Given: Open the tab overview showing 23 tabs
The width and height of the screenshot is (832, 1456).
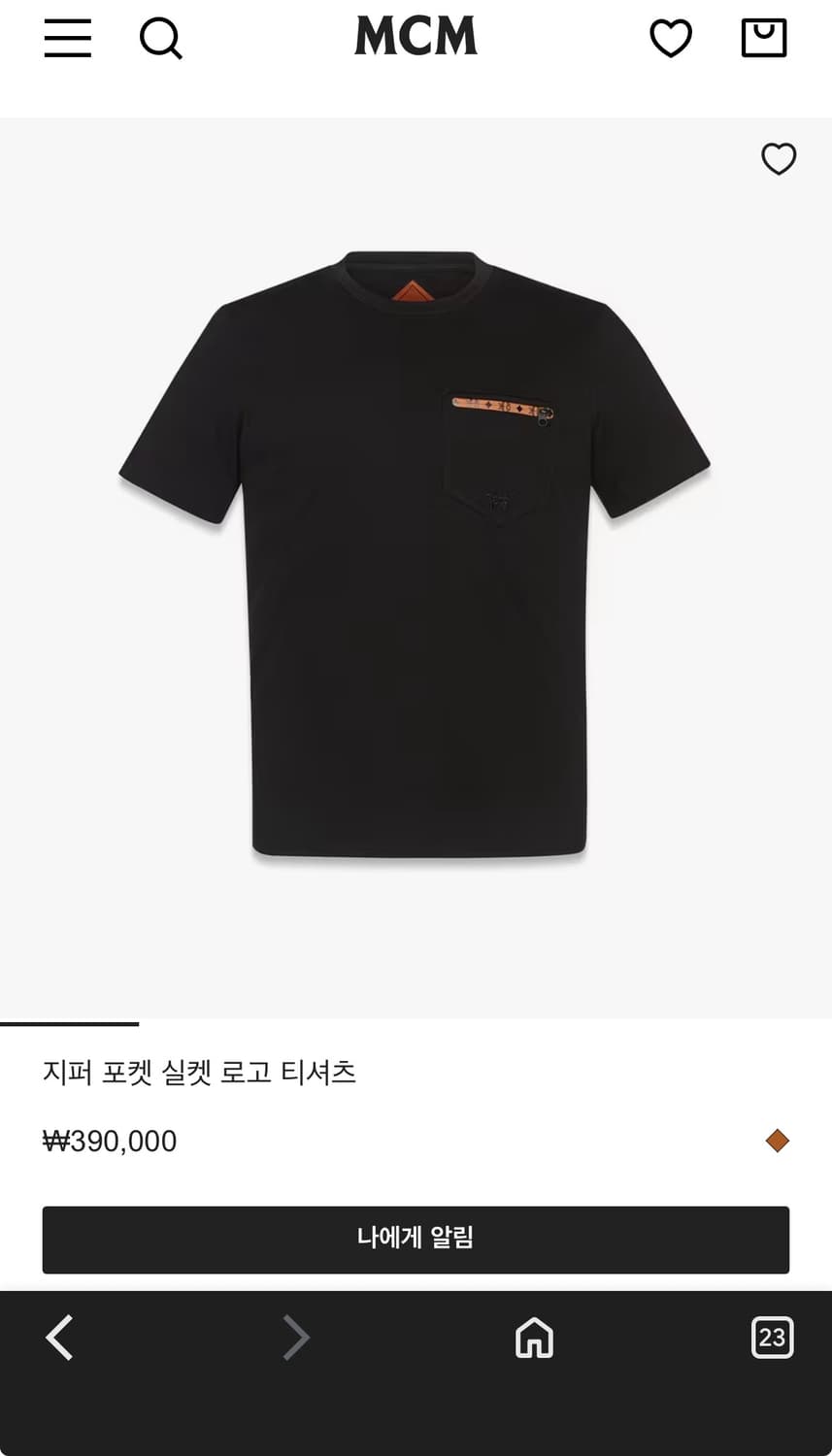Looking at the screenshot, I should pos(773,1338).
